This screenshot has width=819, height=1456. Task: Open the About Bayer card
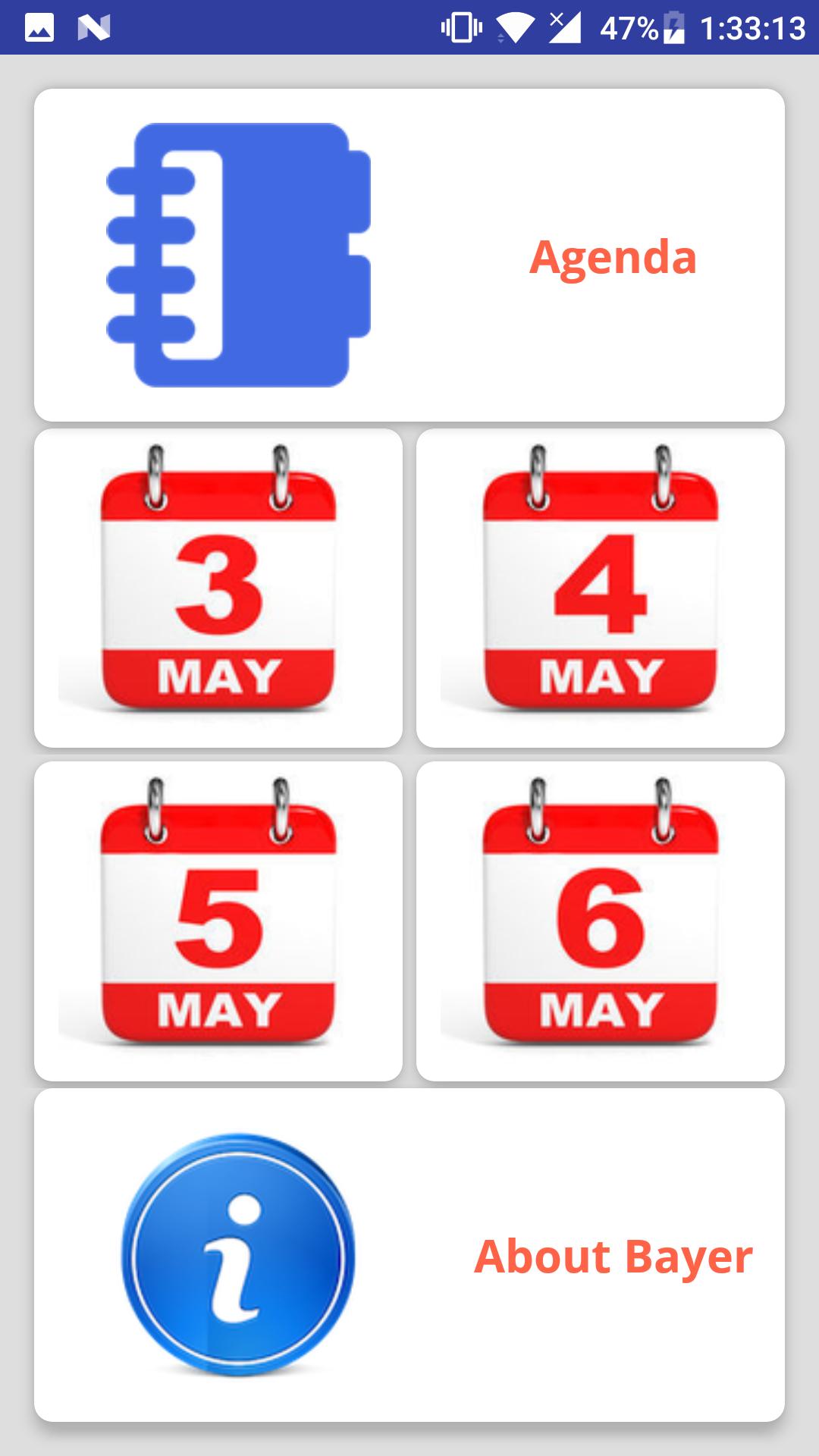[x=409, y=1255]
